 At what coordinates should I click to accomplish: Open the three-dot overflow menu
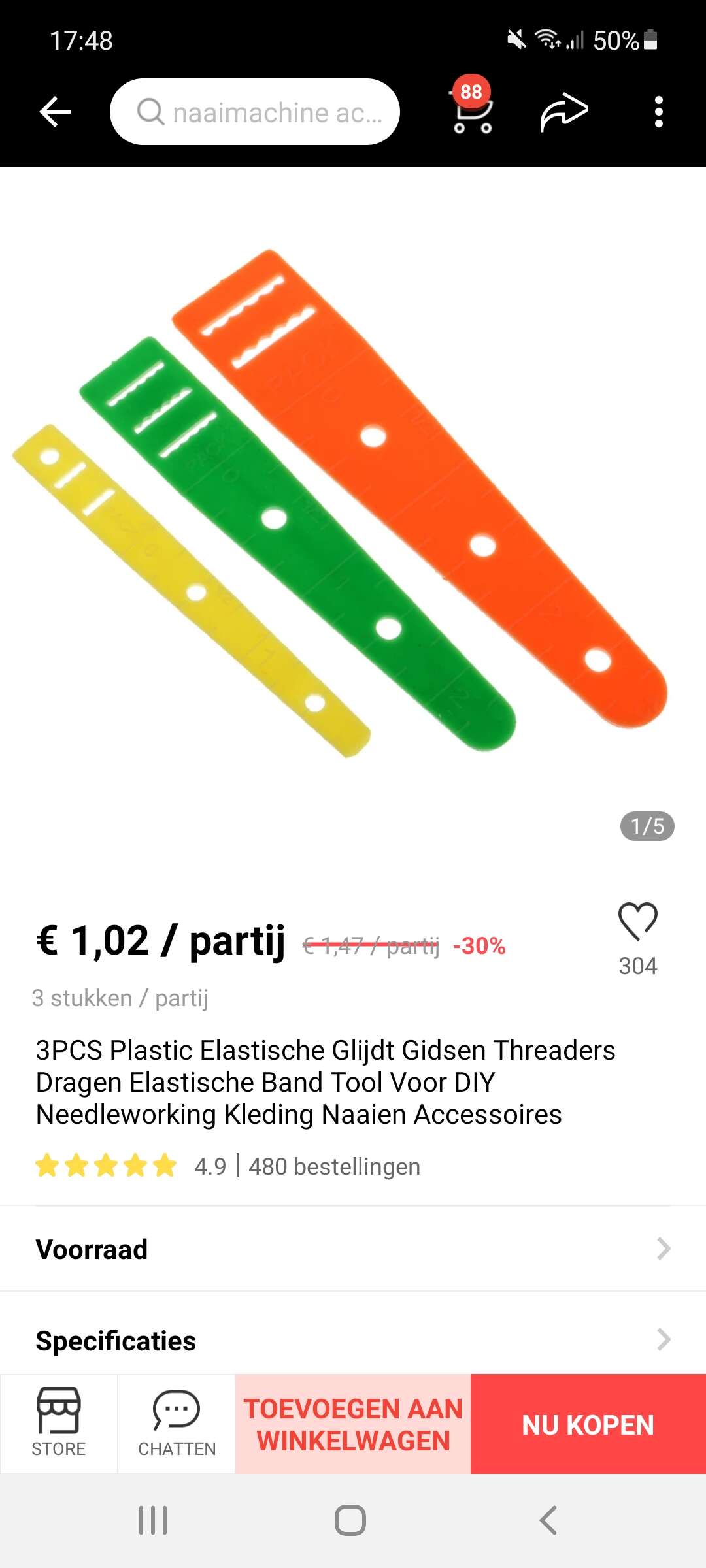coord(659,112)
